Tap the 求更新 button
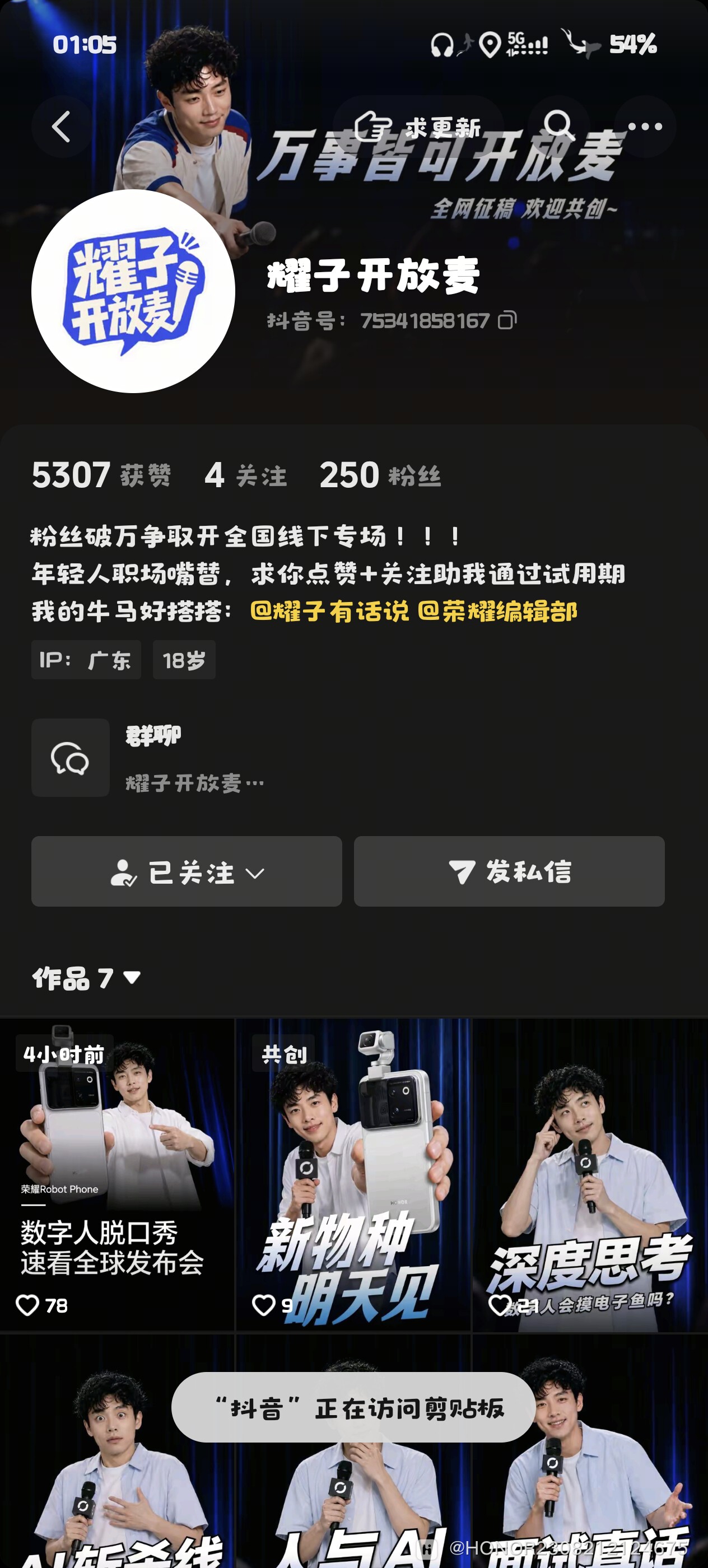The image size is (708, 1568). (418, 127)
